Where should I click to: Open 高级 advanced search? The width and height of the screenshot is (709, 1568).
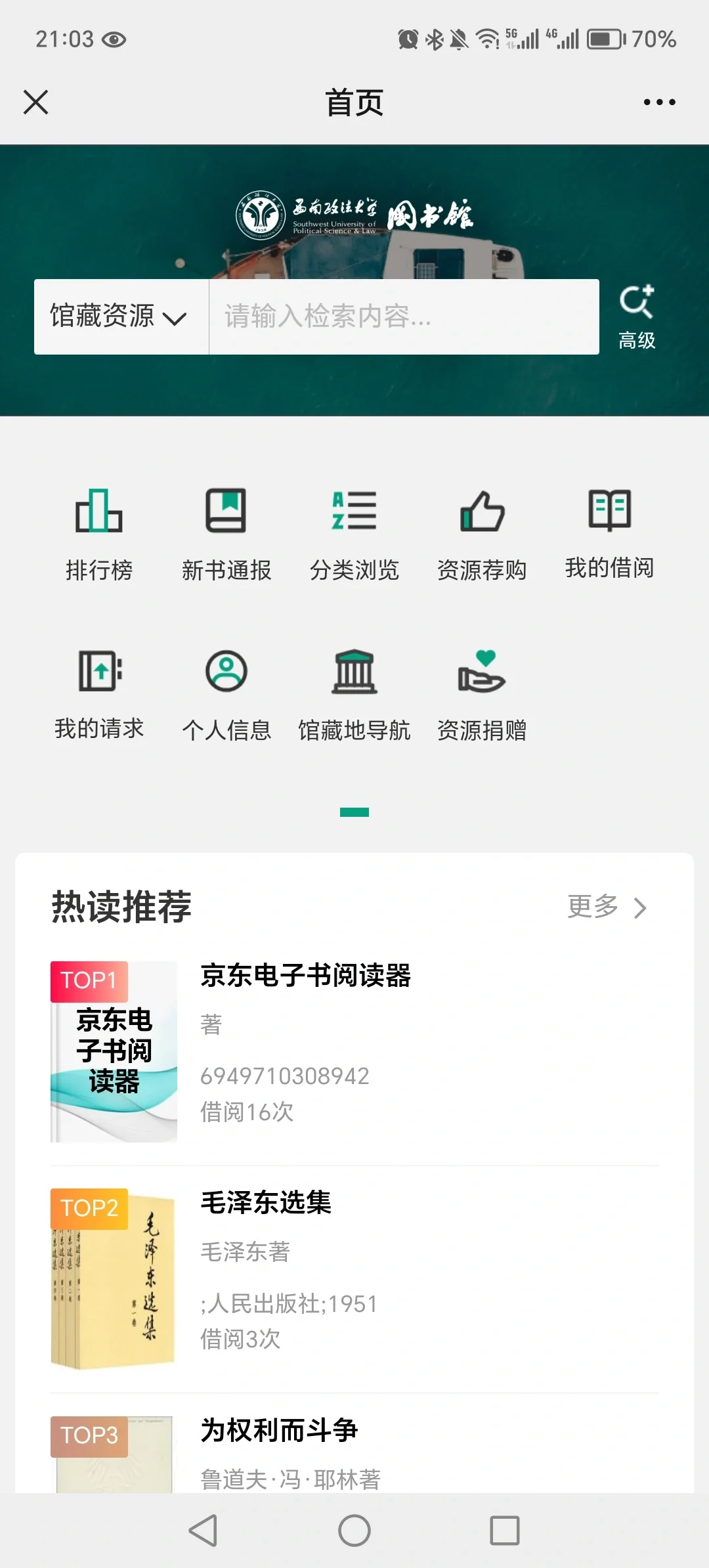pos(637,318)
